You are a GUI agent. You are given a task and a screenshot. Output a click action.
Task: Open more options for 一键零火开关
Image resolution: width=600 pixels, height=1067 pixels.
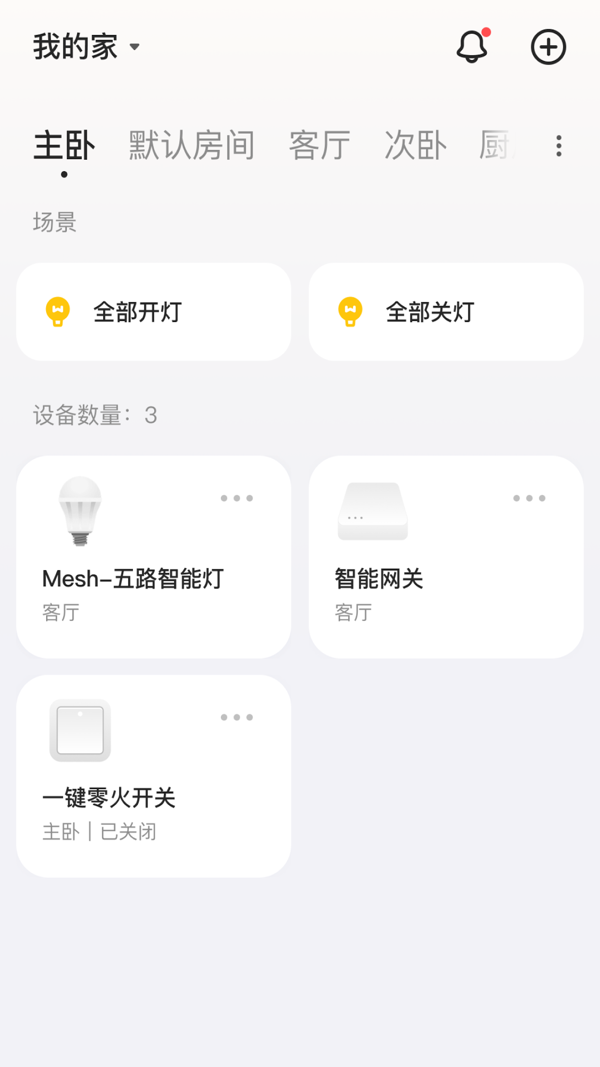(x=237, y=717)
